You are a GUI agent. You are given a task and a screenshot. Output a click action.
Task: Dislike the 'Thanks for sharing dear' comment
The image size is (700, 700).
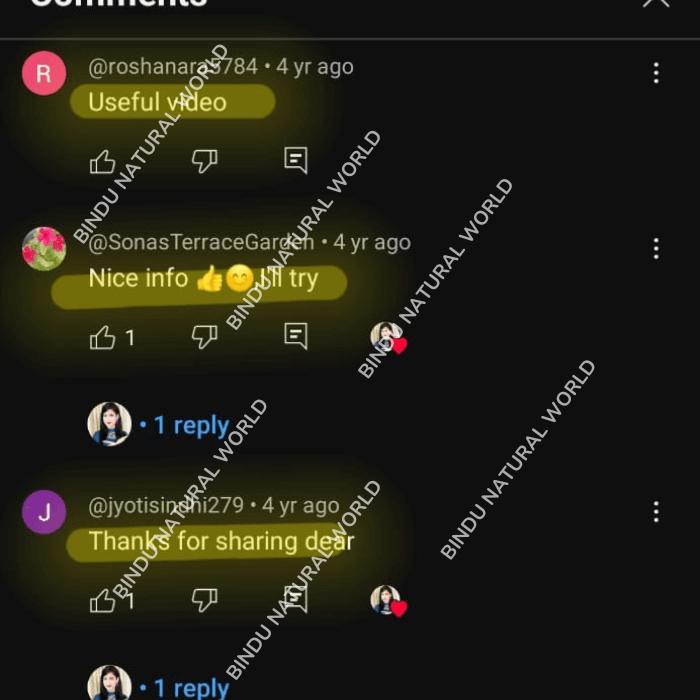204,599
